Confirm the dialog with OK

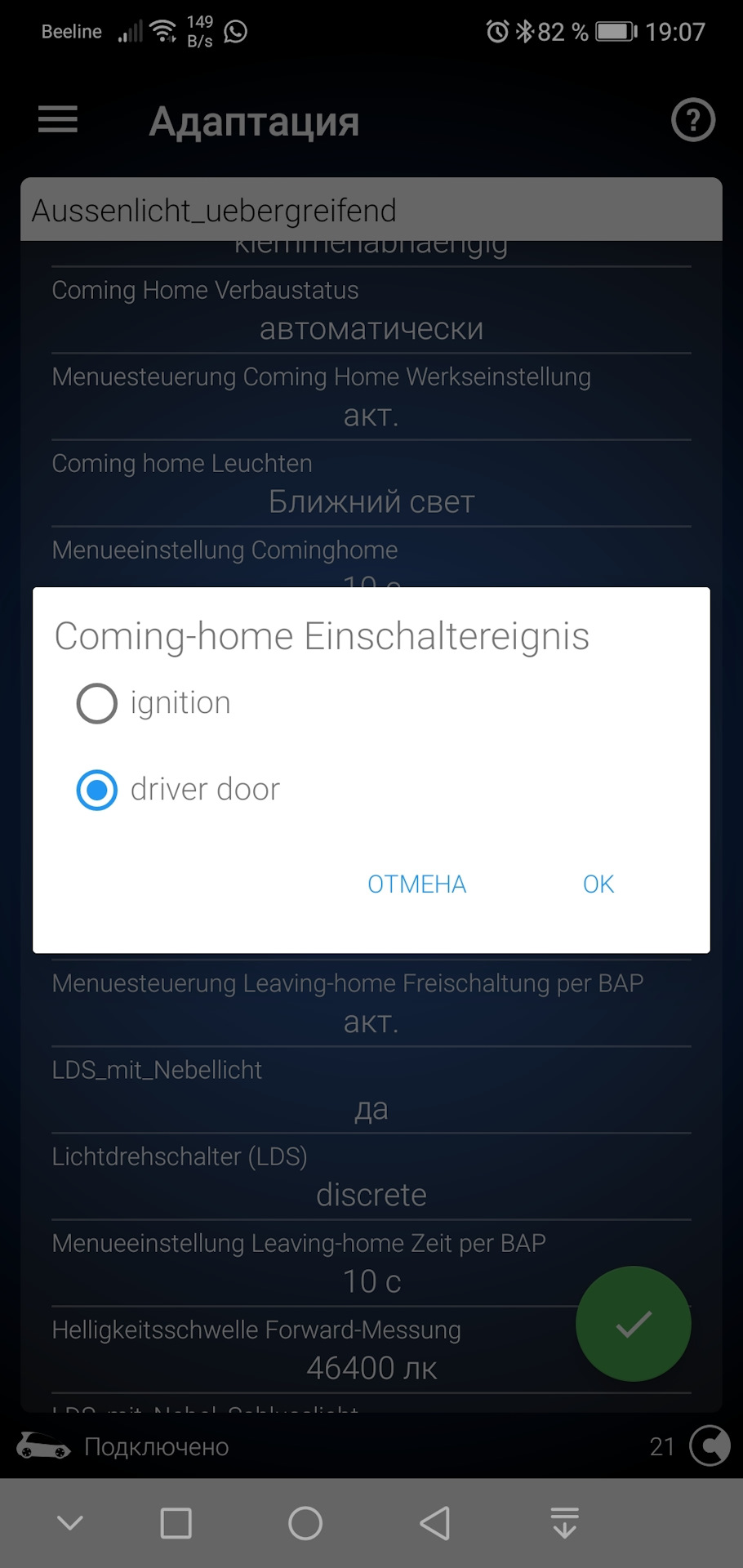click(598, 884)
